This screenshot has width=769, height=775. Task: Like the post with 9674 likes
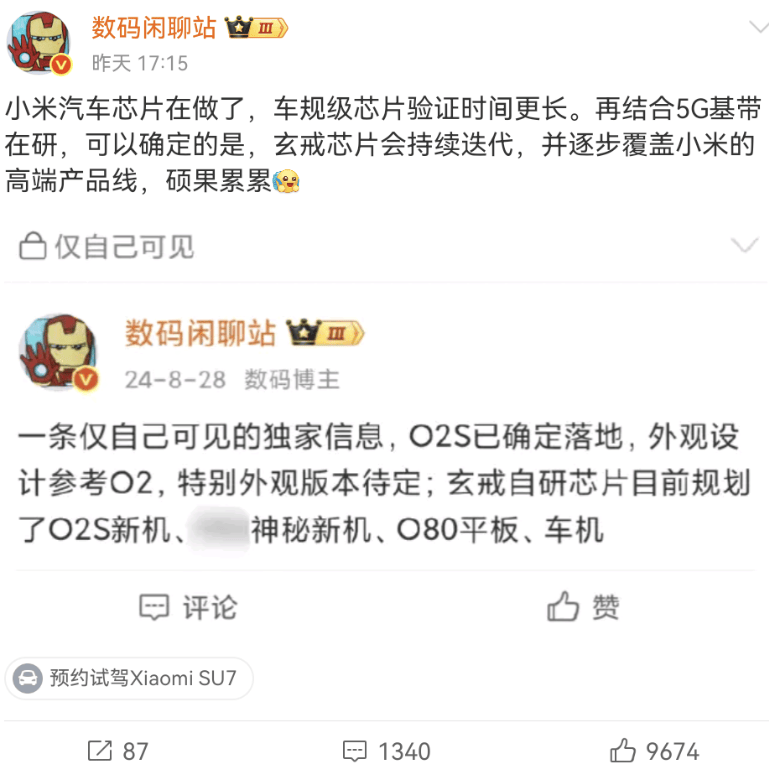coord(655,751)
